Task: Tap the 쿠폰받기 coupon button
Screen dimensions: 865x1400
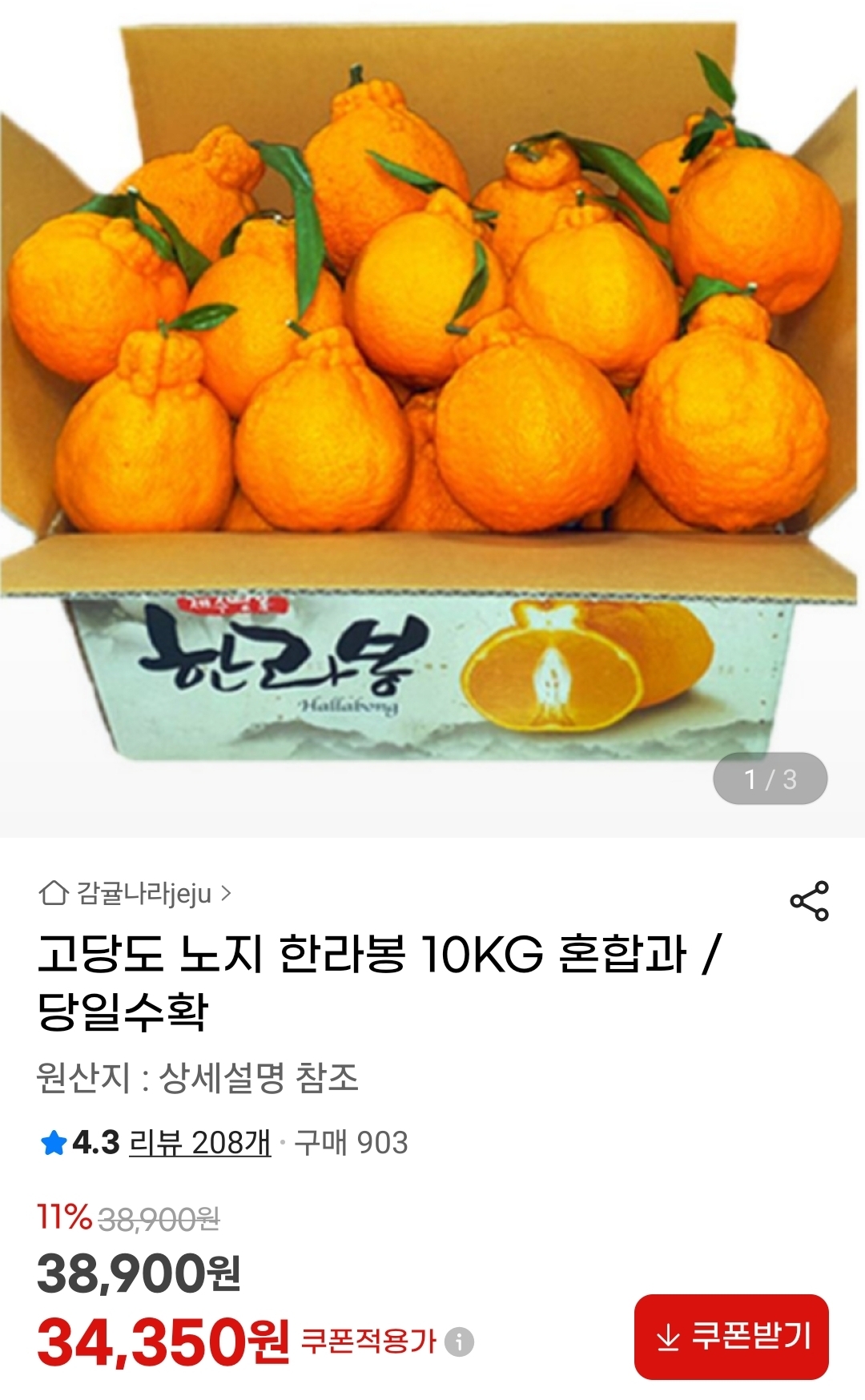Action: 731,1337
